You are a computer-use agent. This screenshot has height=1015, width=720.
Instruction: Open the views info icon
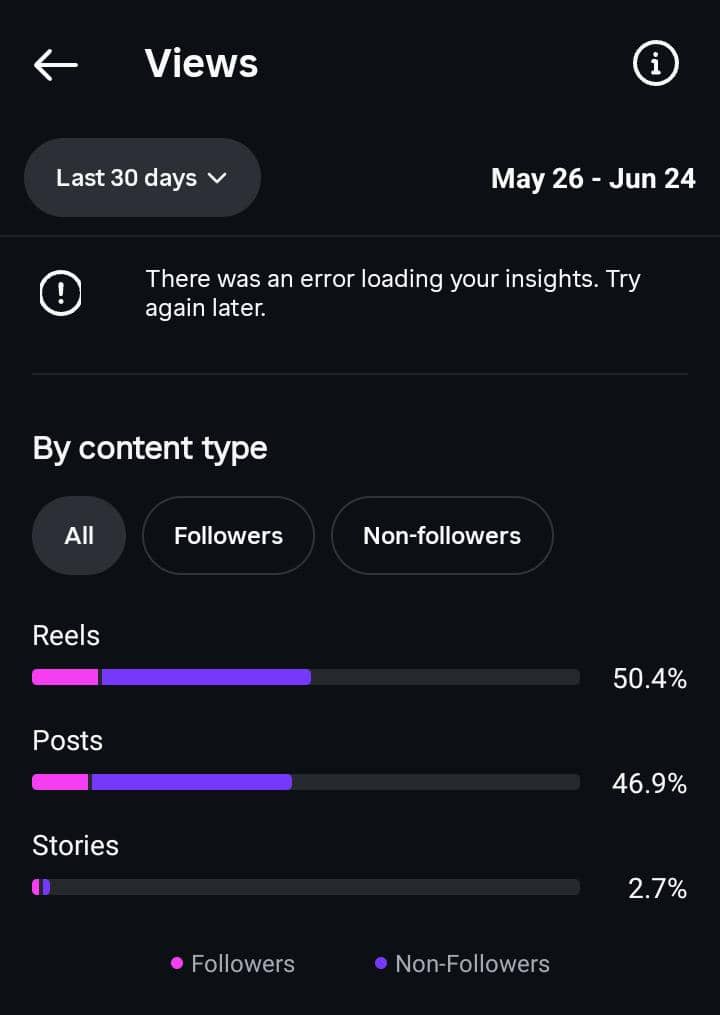tap(656, 64)
